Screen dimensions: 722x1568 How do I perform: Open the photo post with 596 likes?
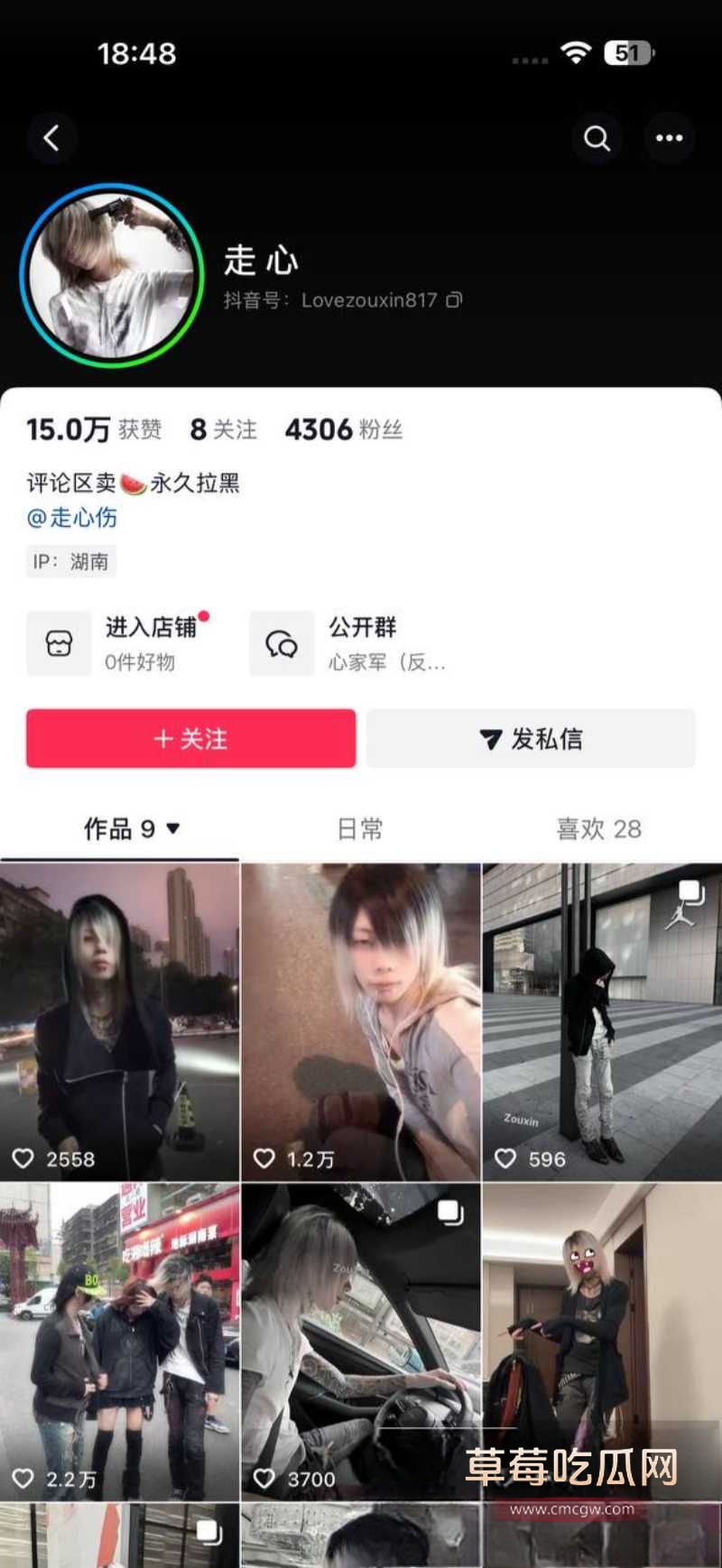click(x=602, y=1019)
